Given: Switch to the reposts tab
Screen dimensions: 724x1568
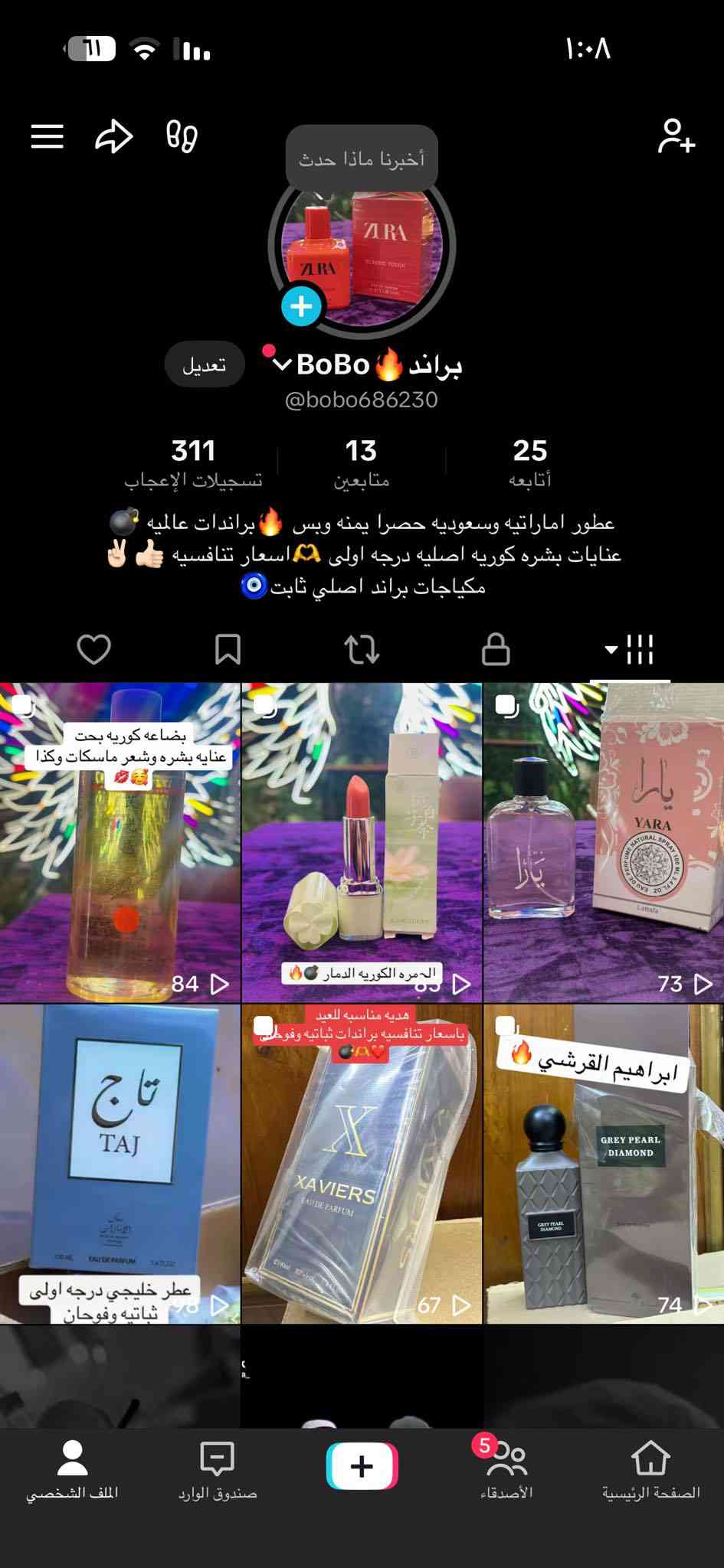Looking at the screenshot, I should point(362,650).
